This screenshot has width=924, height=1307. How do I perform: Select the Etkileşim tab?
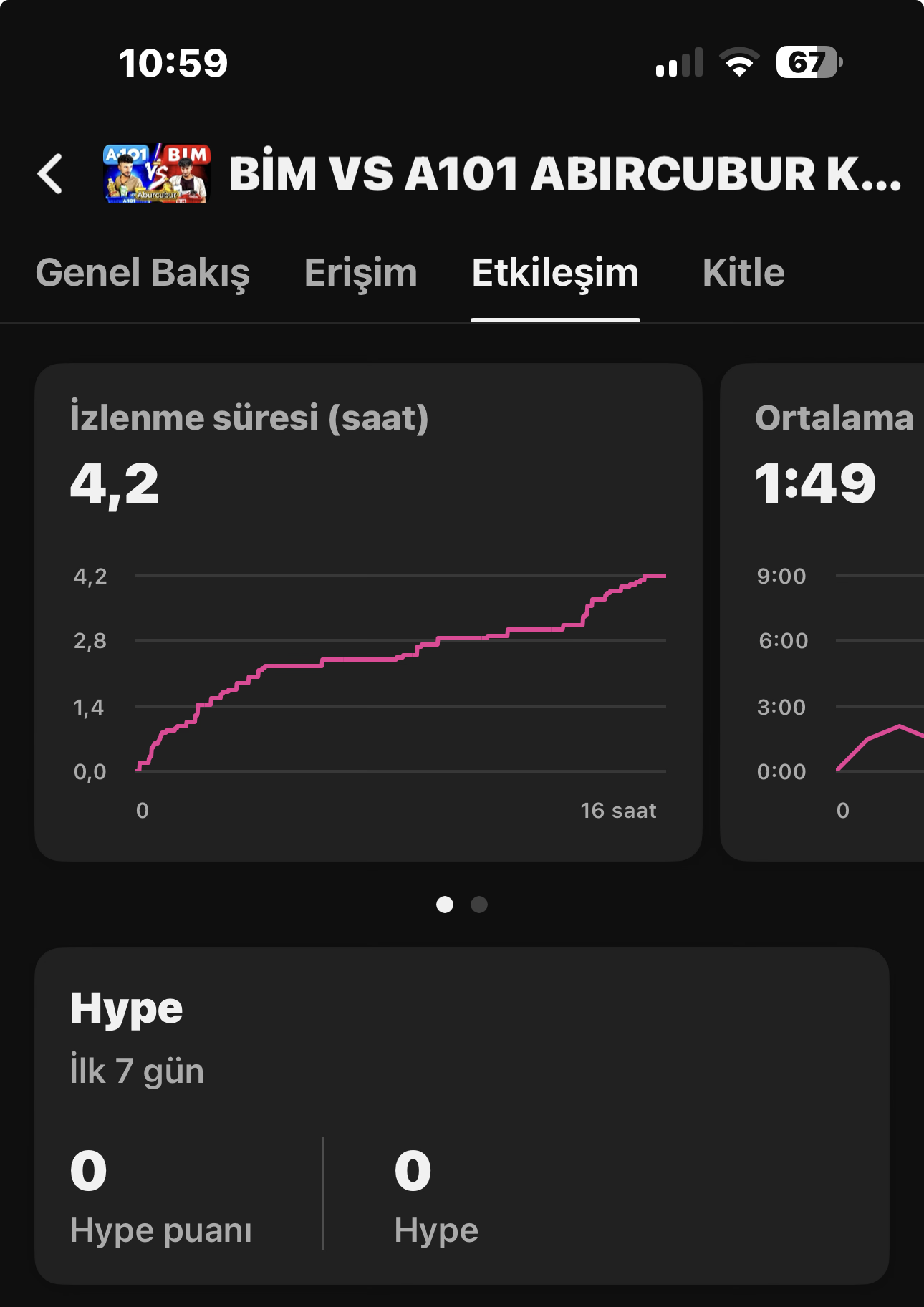point(555,273)
